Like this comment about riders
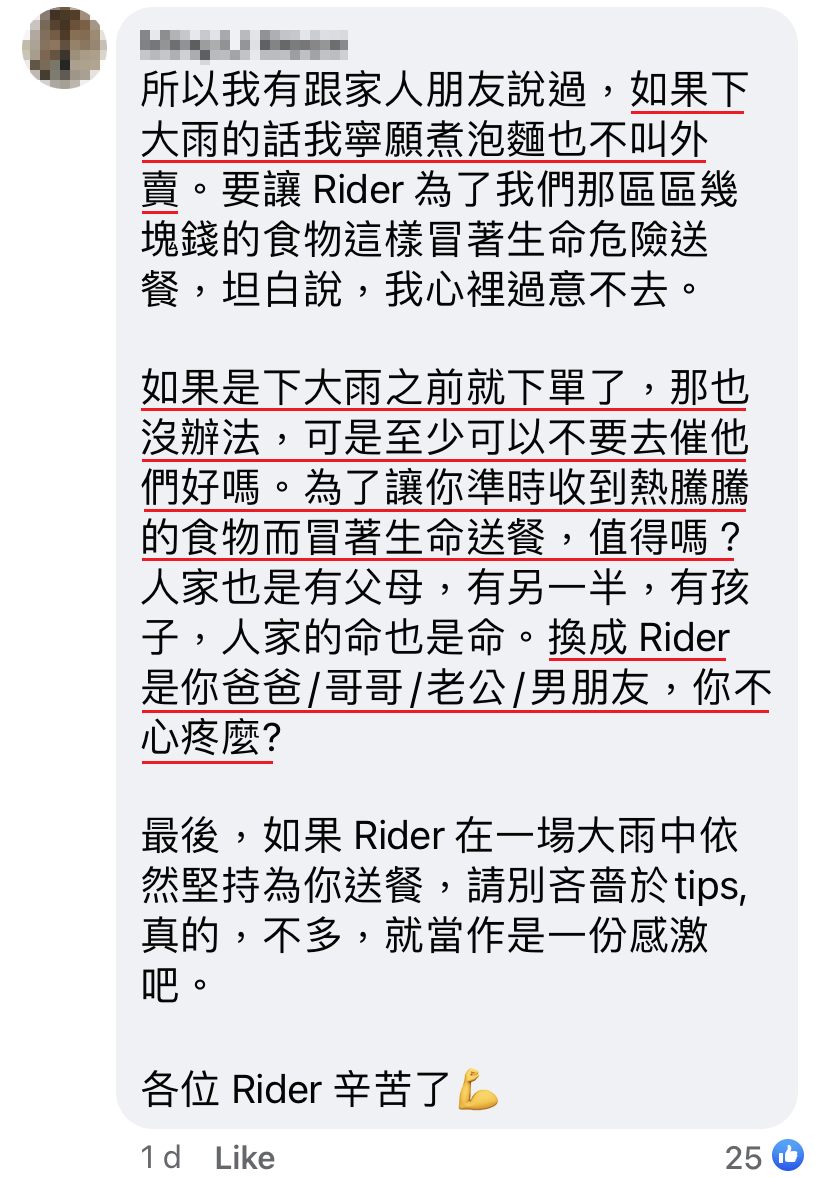The width and height of the screenshot is (828, 1177). pos(244,1157)
